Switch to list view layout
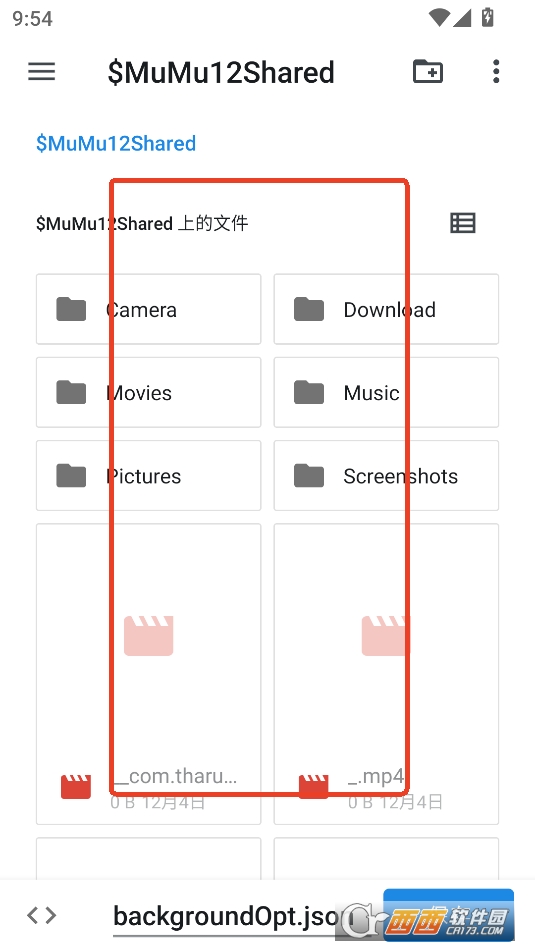 [463, 223]
